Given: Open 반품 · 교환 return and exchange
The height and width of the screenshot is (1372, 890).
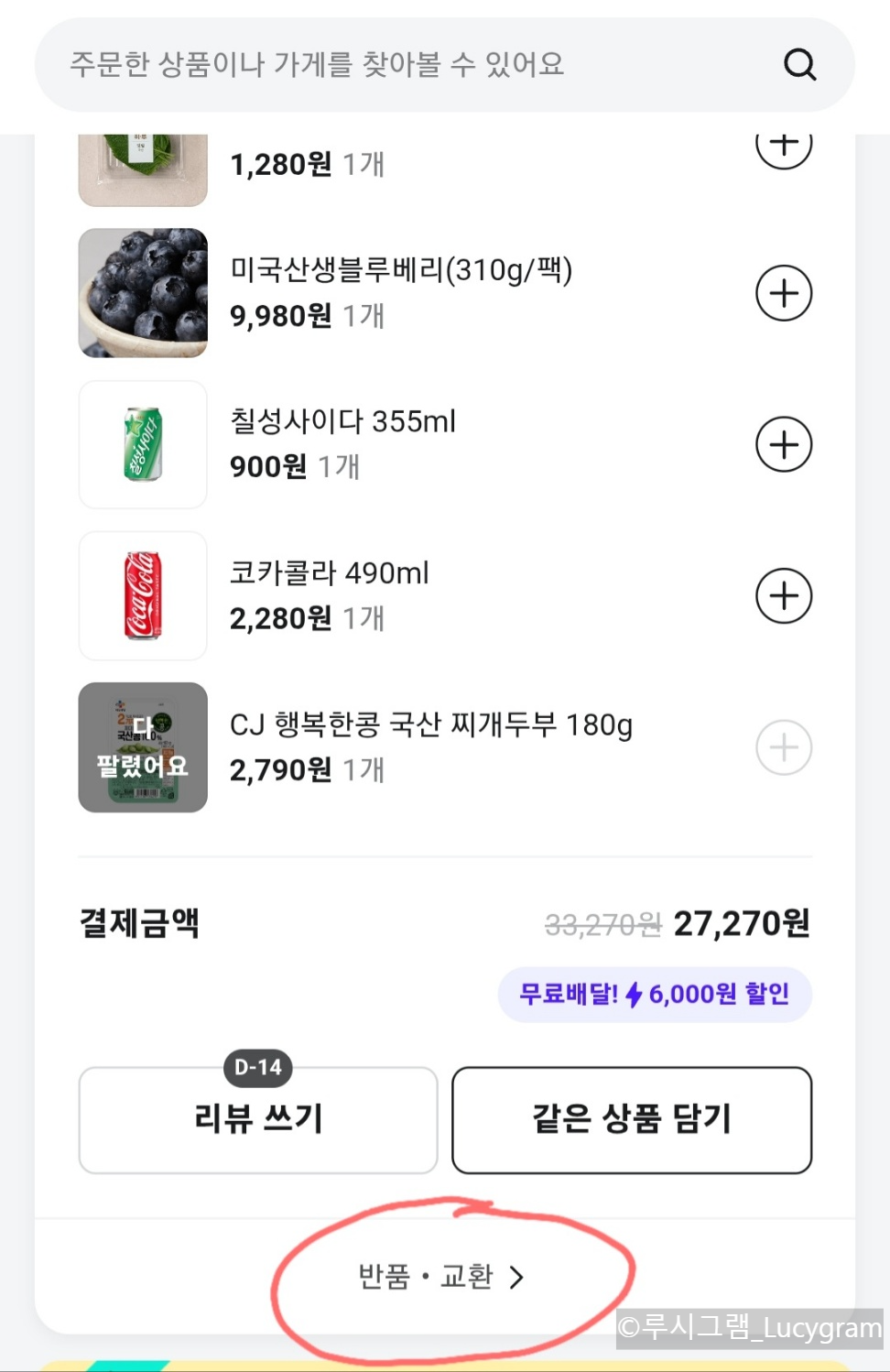Looking at the screenshot, I should click(441, 1277).
